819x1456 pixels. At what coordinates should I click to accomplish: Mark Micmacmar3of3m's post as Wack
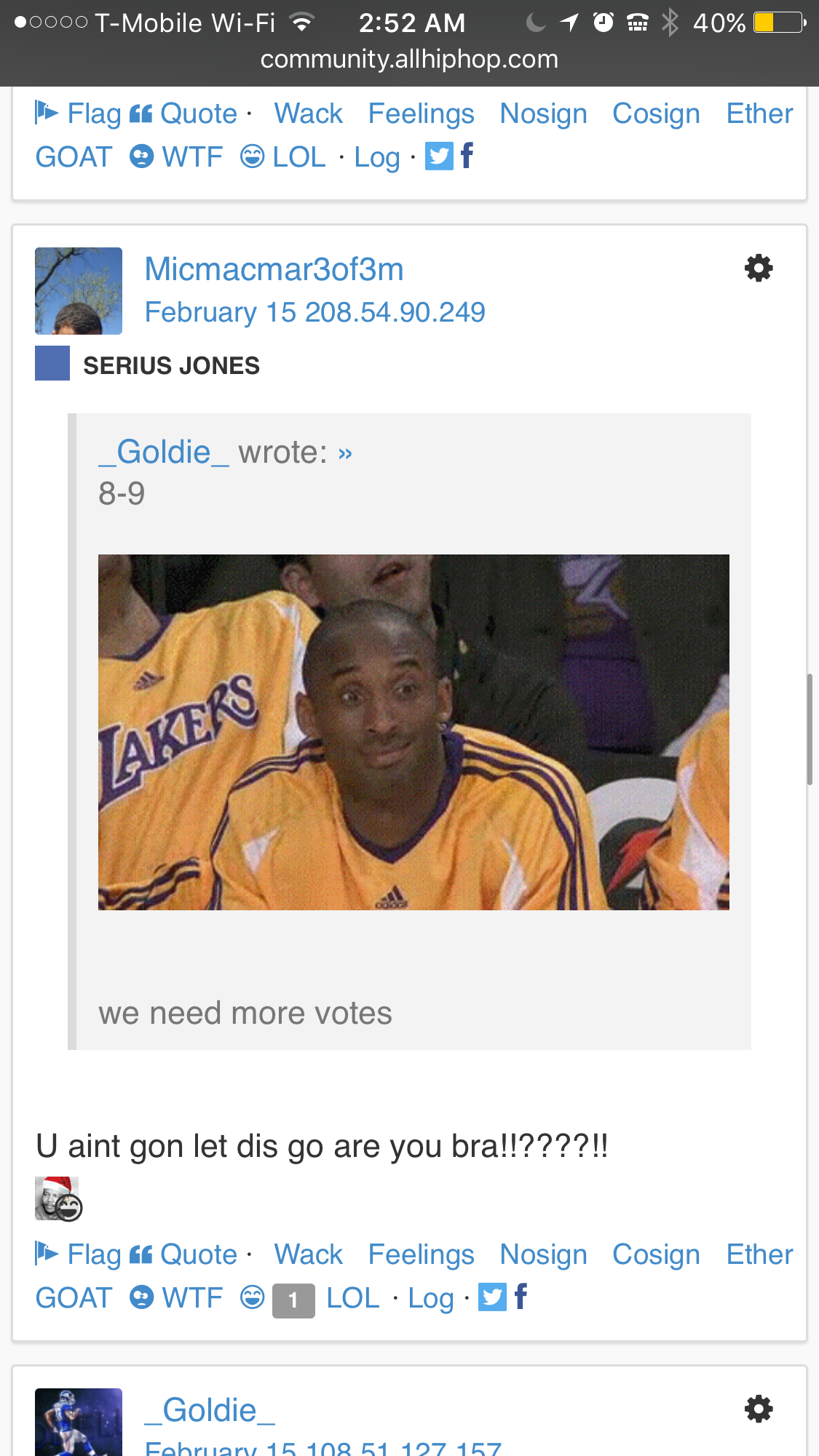pos(308,1254)
